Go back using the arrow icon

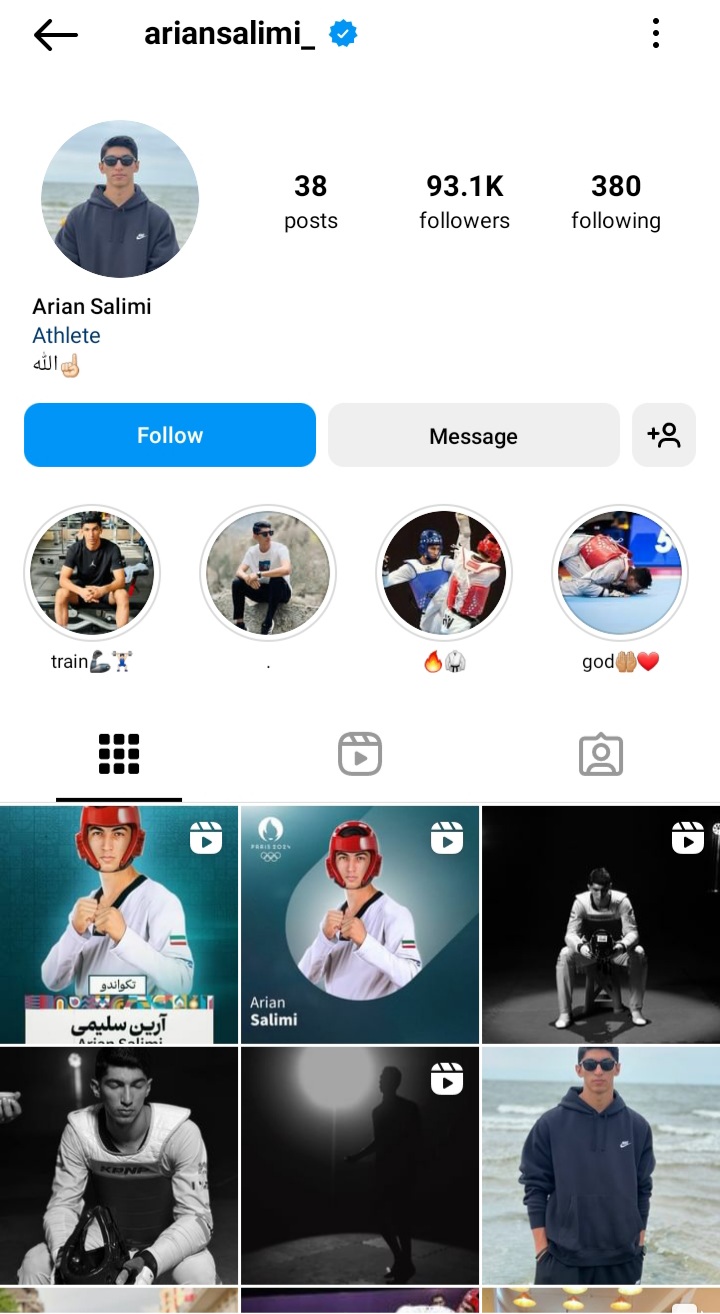click(55, 35)
